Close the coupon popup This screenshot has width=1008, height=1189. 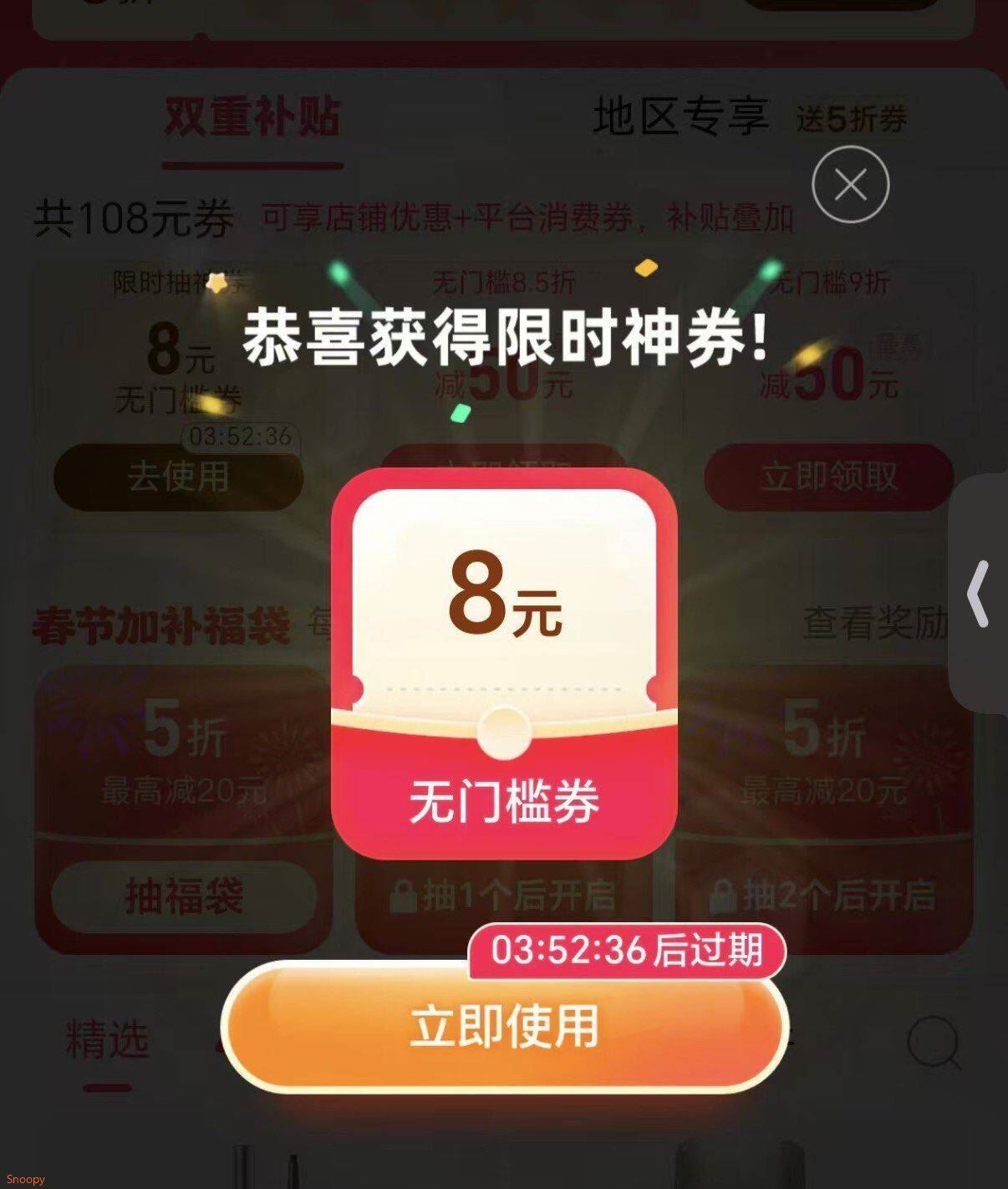(851, 185)
